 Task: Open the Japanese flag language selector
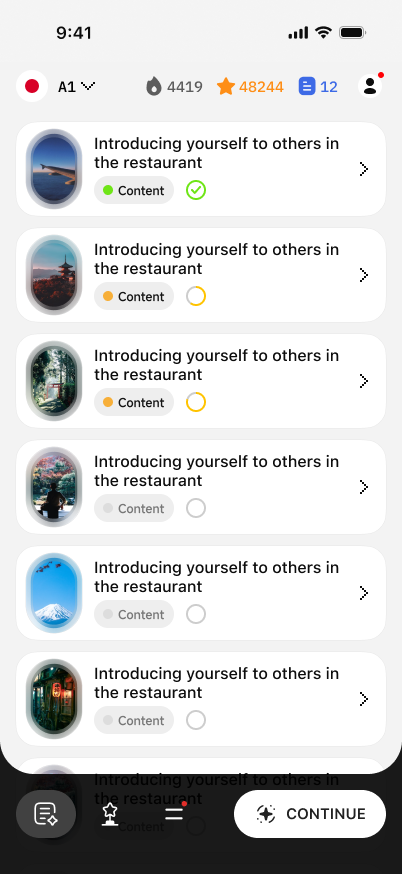[32, 86]
